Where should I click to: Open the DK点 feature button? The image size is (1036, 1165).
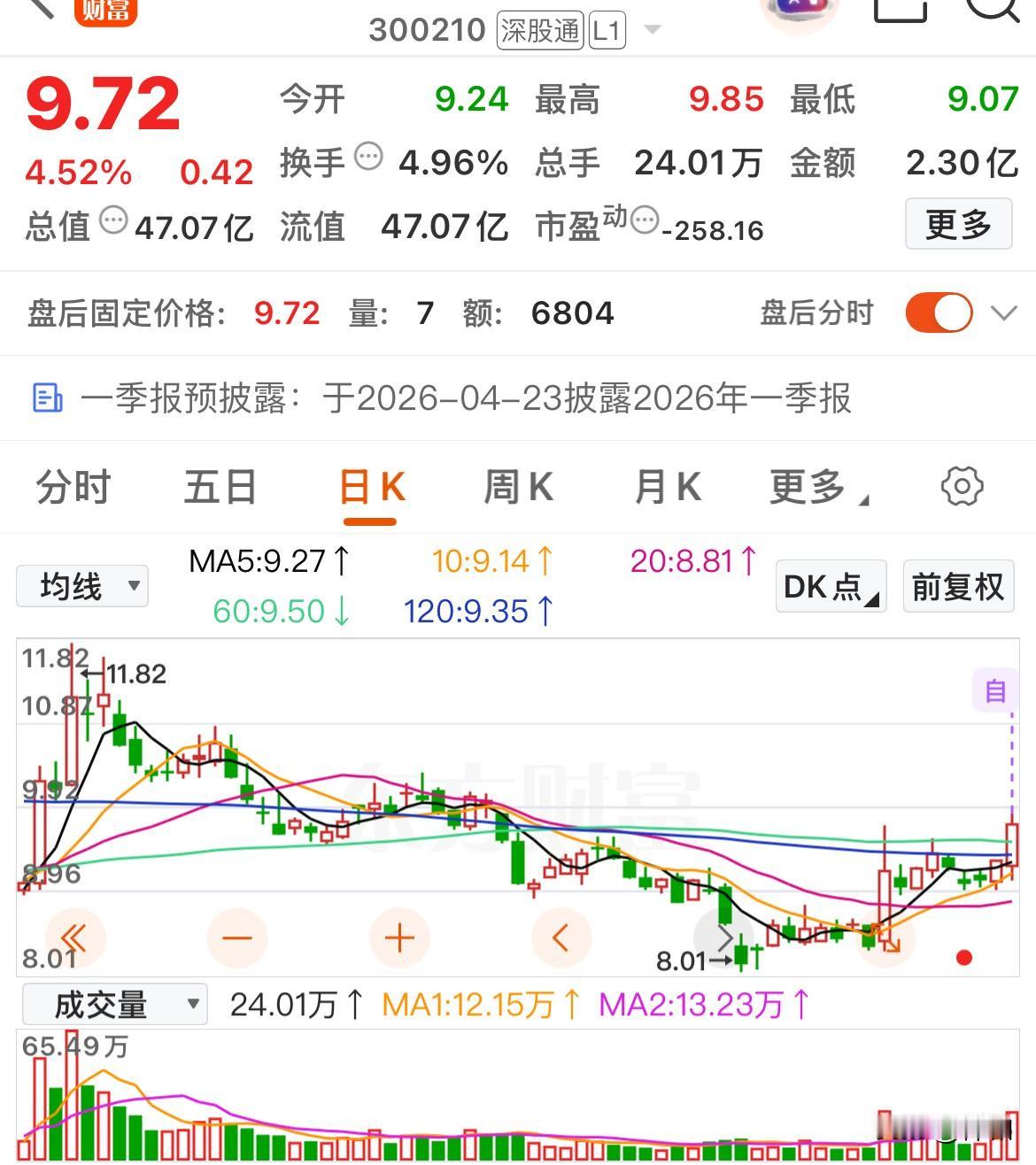point(829,585)
